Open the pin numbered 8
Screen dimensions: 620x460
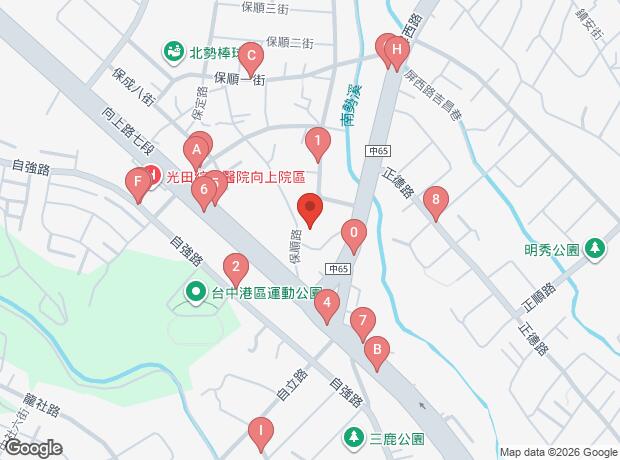[x=434, y=200]
